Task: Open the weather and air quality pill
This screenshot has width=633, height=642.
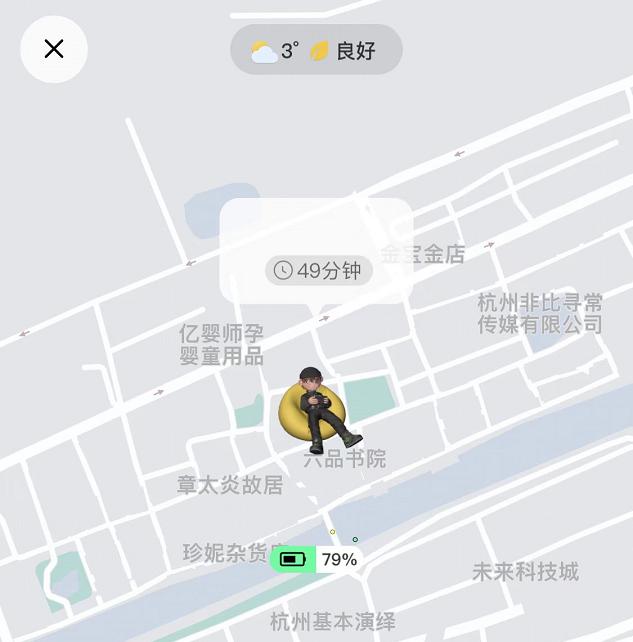Action: (x=316, y=51)
